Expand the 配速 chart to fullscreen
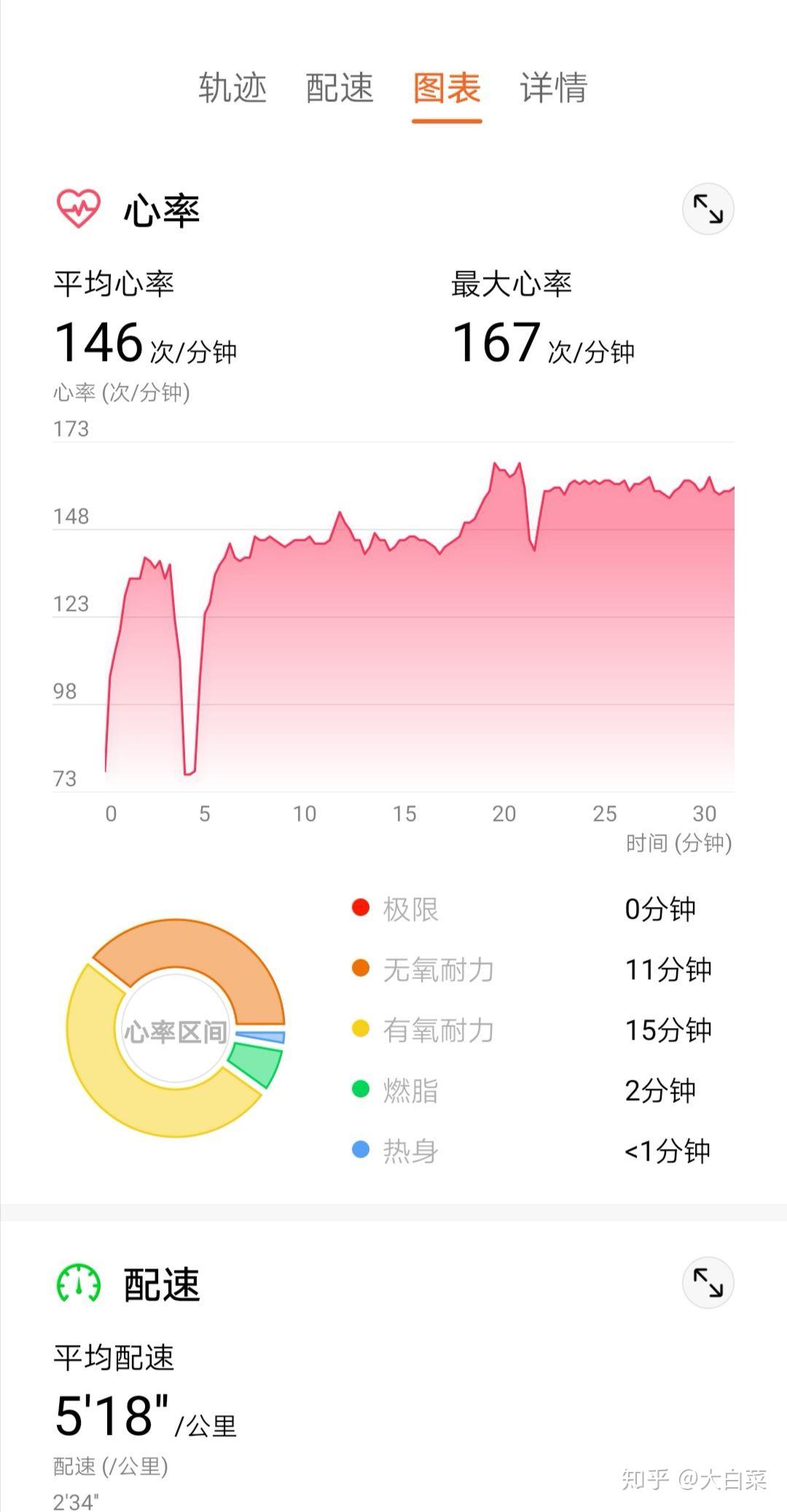This screenshot has height=1512, width=787. (708, 1282)
